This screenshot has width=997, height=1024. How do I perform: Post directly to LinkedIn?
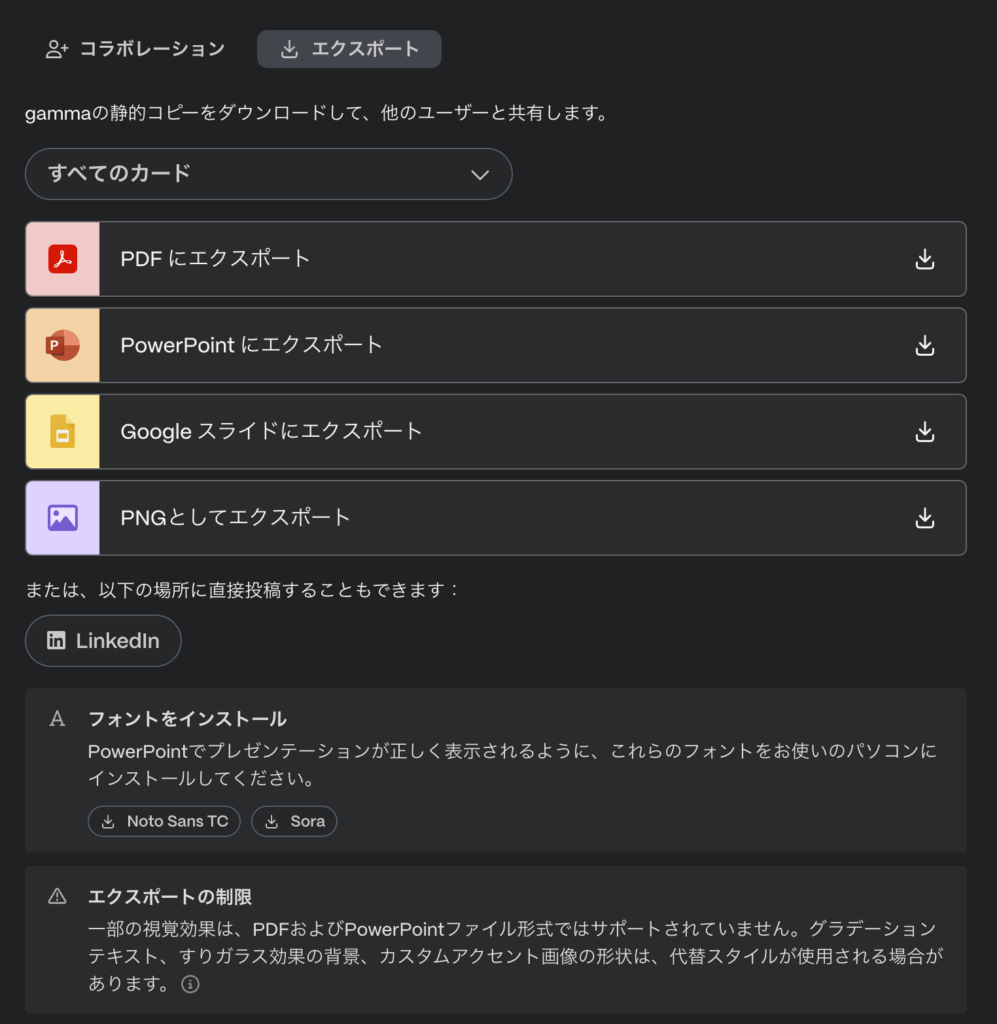tap(103, 641)
